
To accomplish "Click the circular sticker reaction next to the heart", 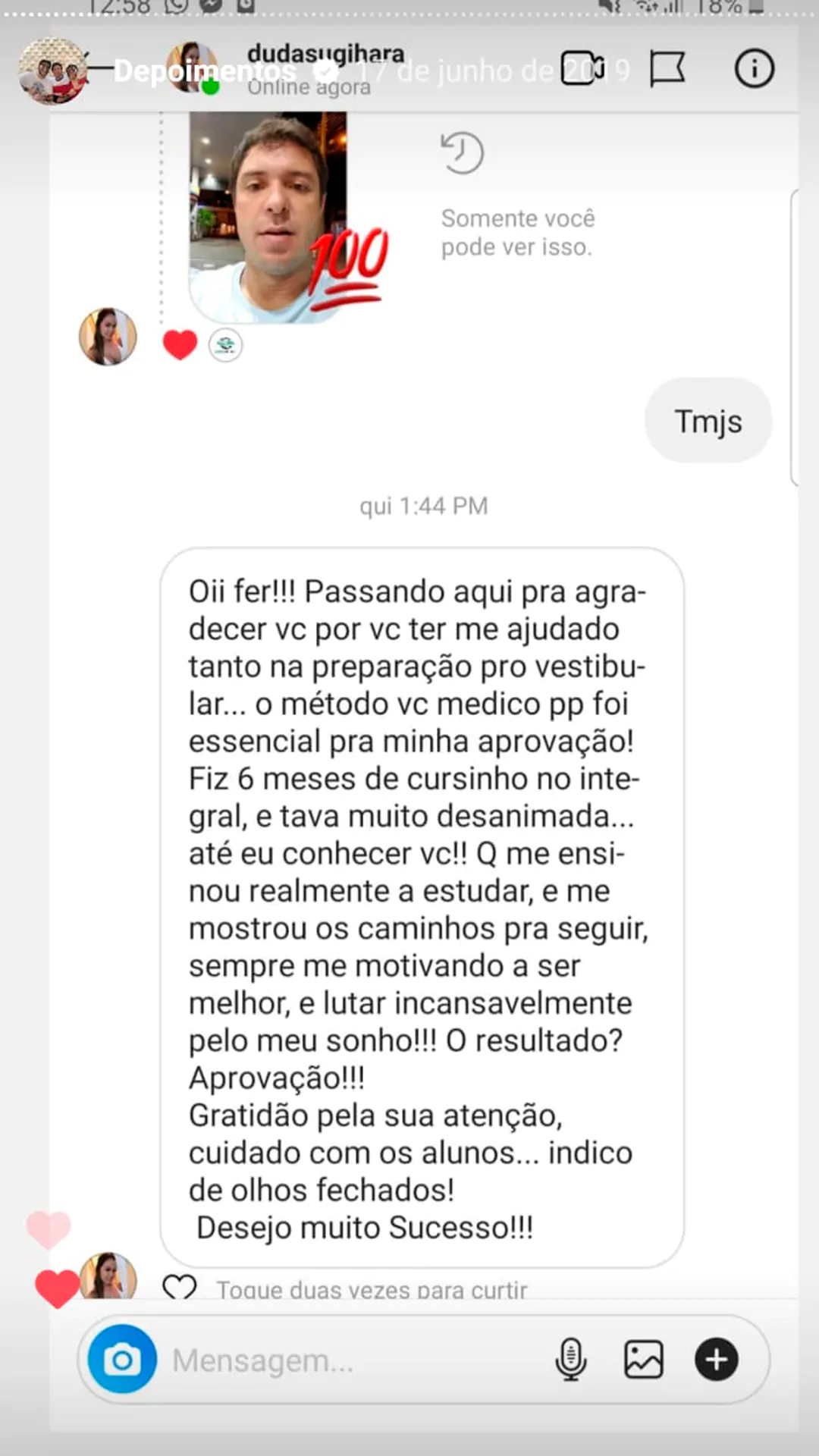I will click(224, 345).
